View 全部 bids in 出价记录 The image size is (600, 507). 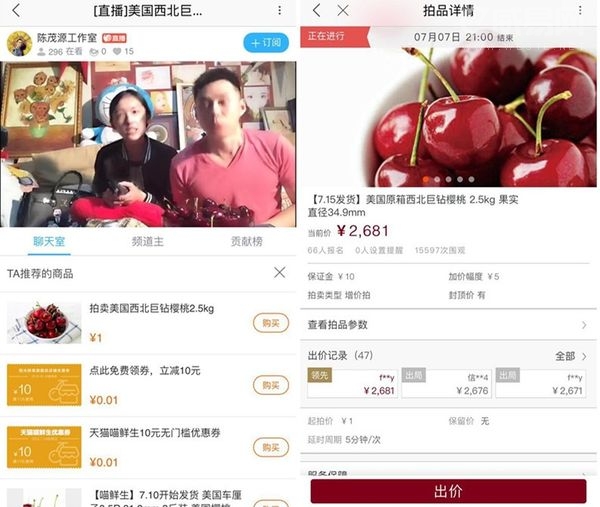(x=570, y=355)
